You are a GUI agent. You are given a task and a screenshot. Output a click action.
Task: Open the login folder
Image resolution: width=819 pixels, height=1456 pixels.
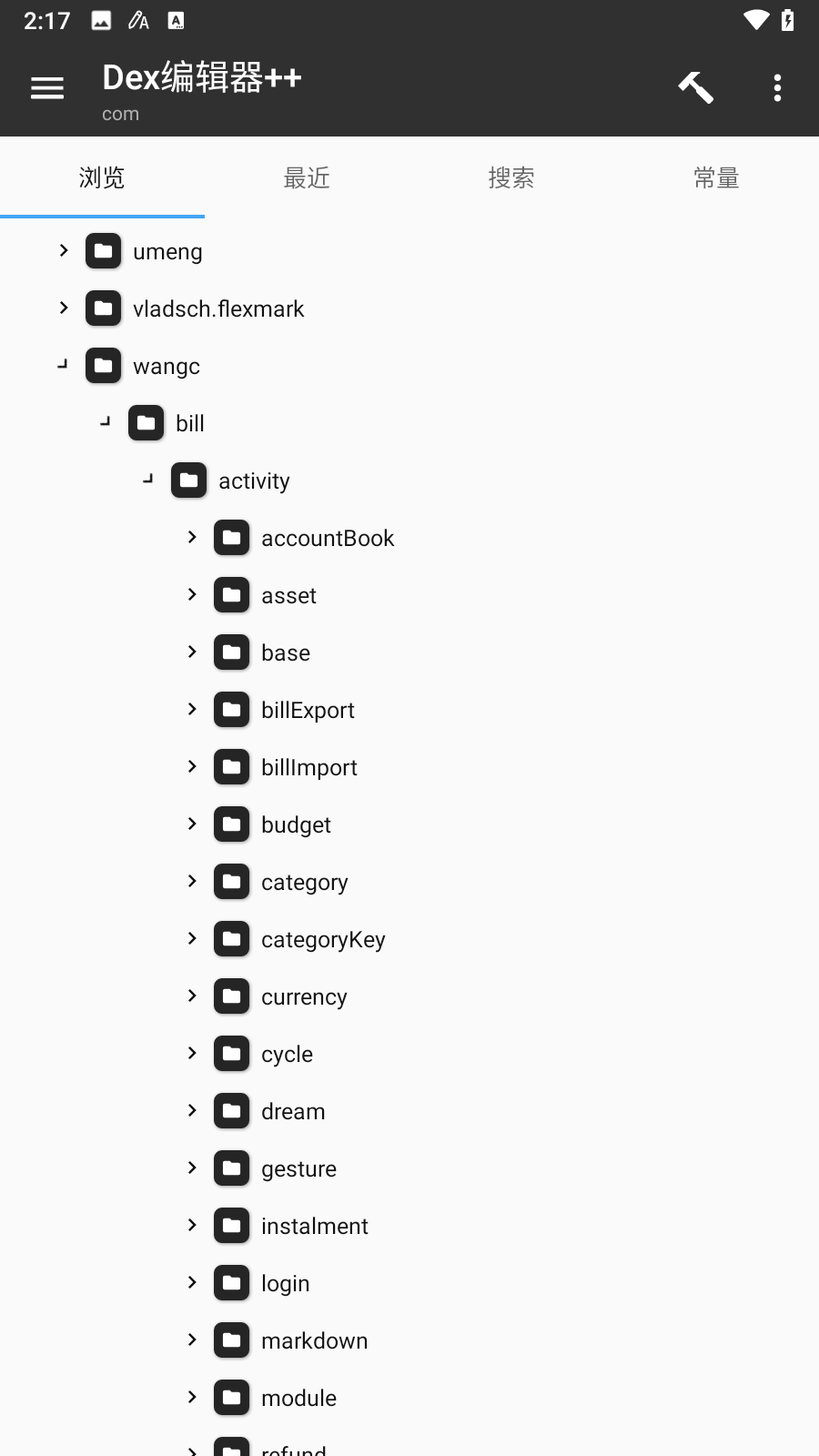coord(285,1283)
